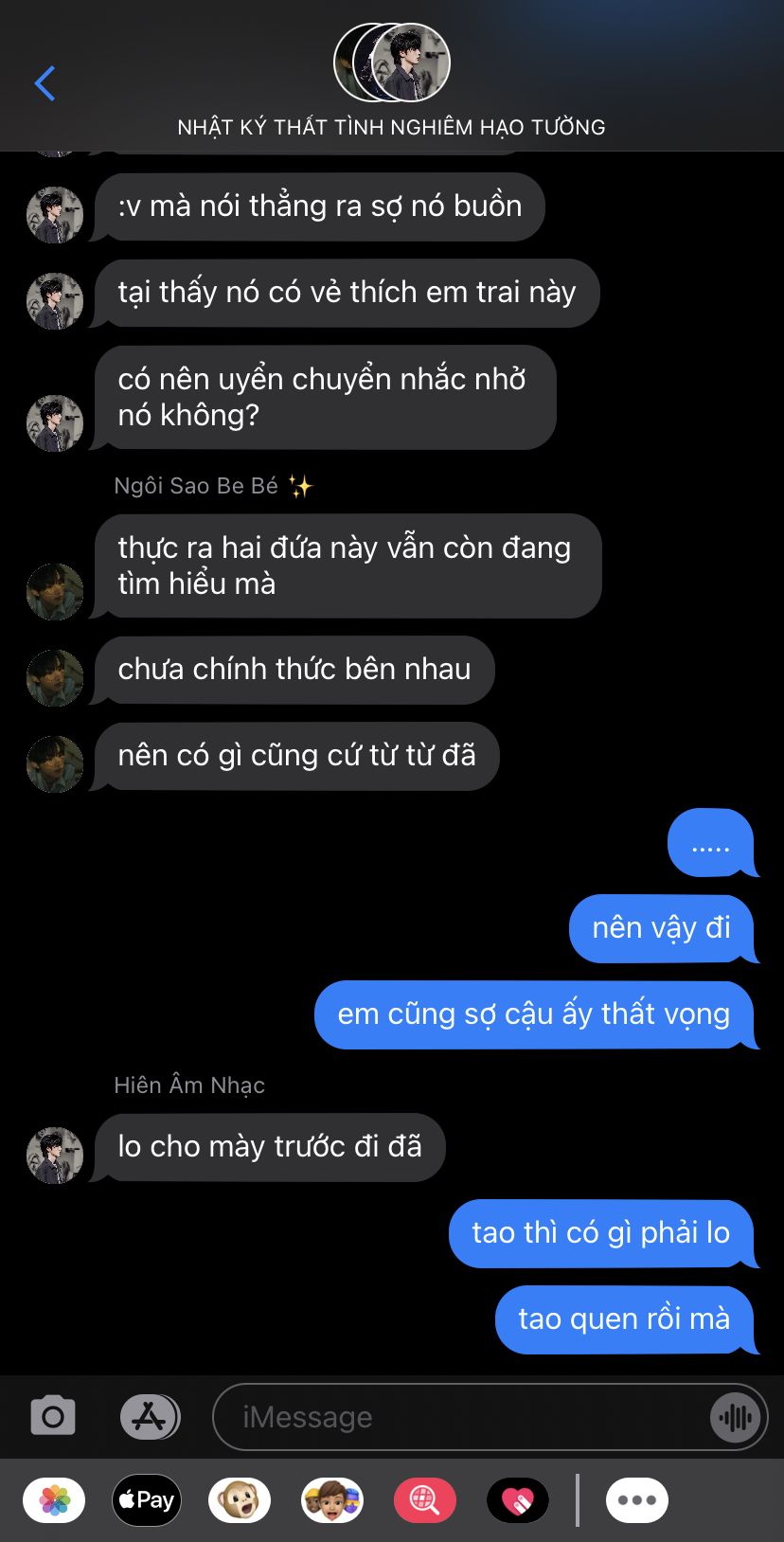Toggle the App Store apps drawer
The height and width of the screenshot is (1542, 784).
point(150,1417)
